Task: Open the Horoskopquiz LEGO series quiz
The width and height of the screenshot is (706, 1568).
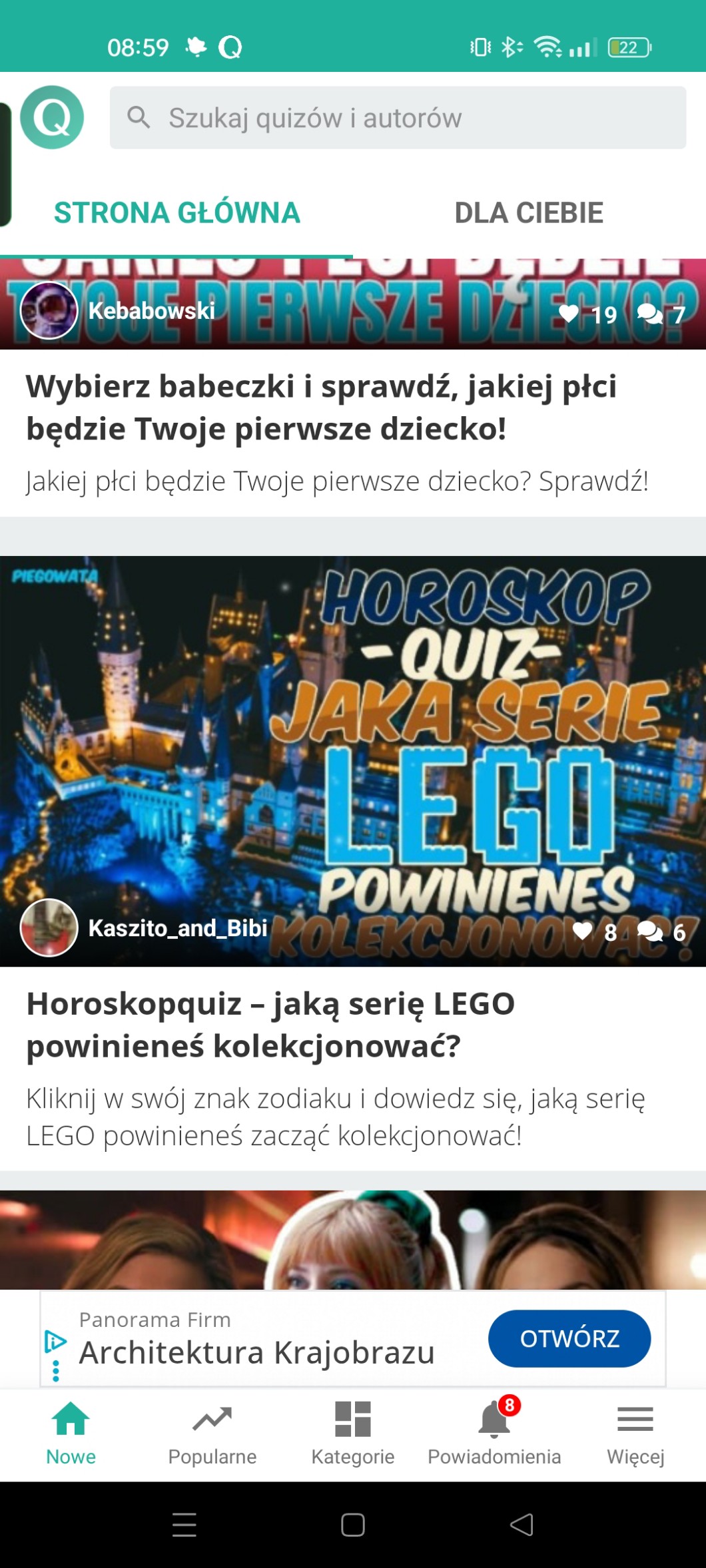Action: coord(270,1025)
